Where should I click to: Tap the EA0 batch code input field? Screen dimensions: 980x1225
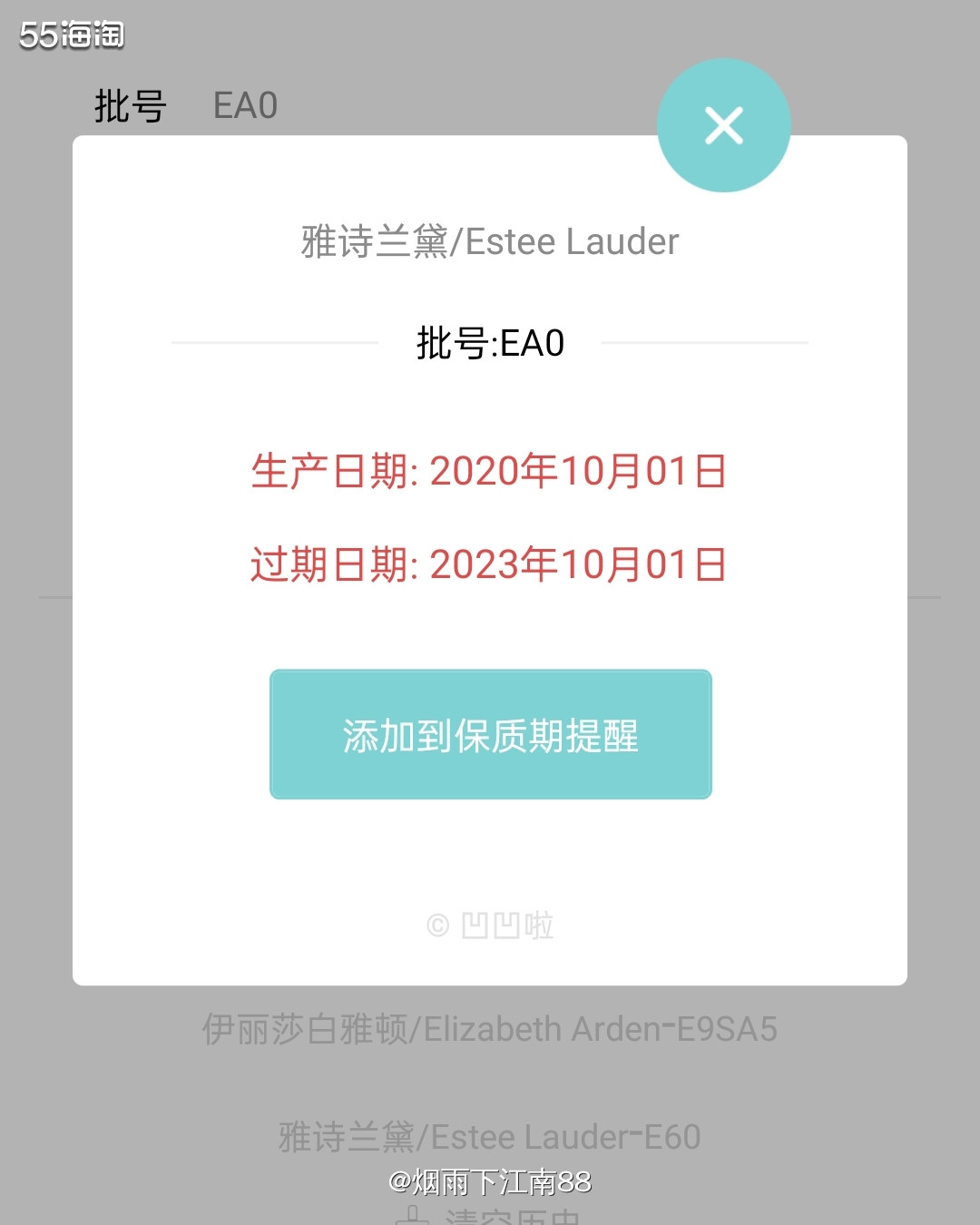245,105
